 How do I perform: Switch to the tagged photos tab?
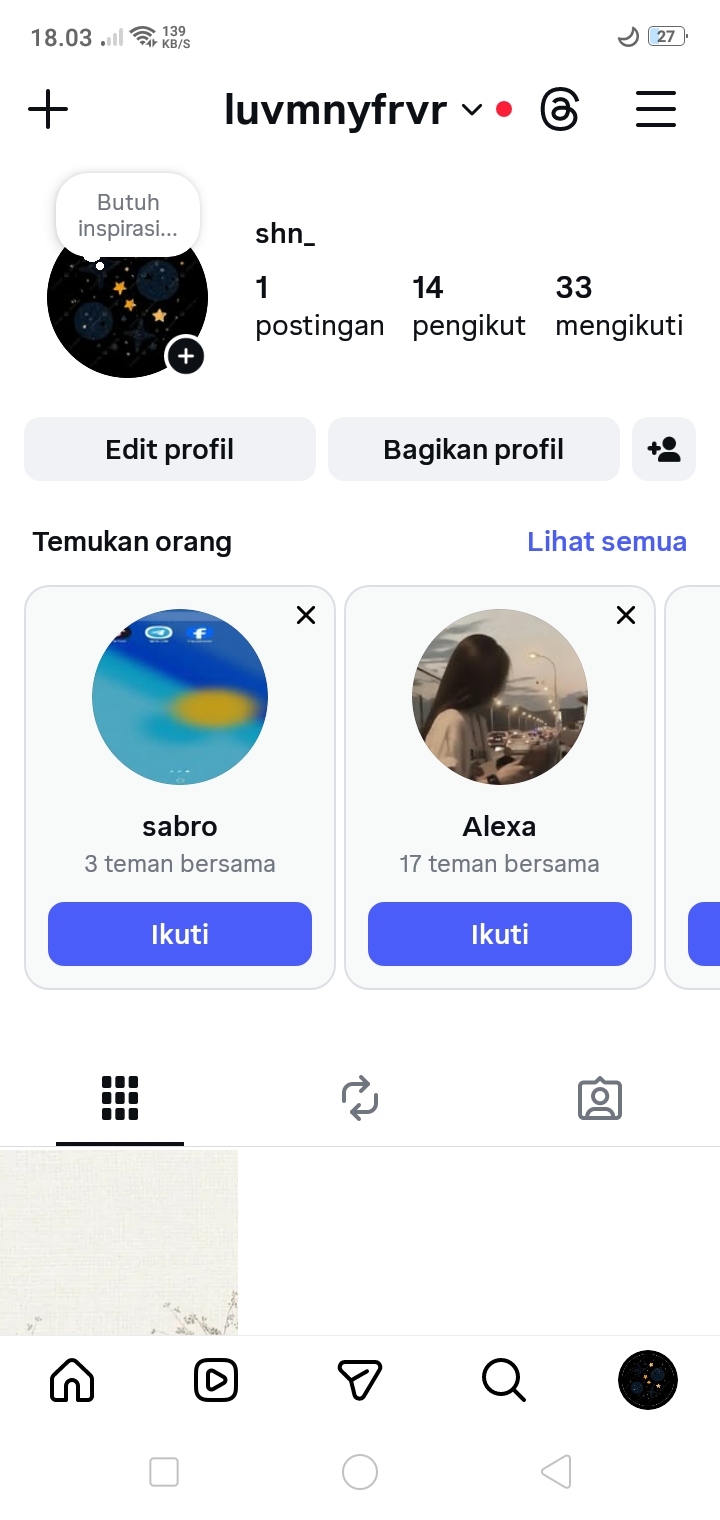point(600,1098)
